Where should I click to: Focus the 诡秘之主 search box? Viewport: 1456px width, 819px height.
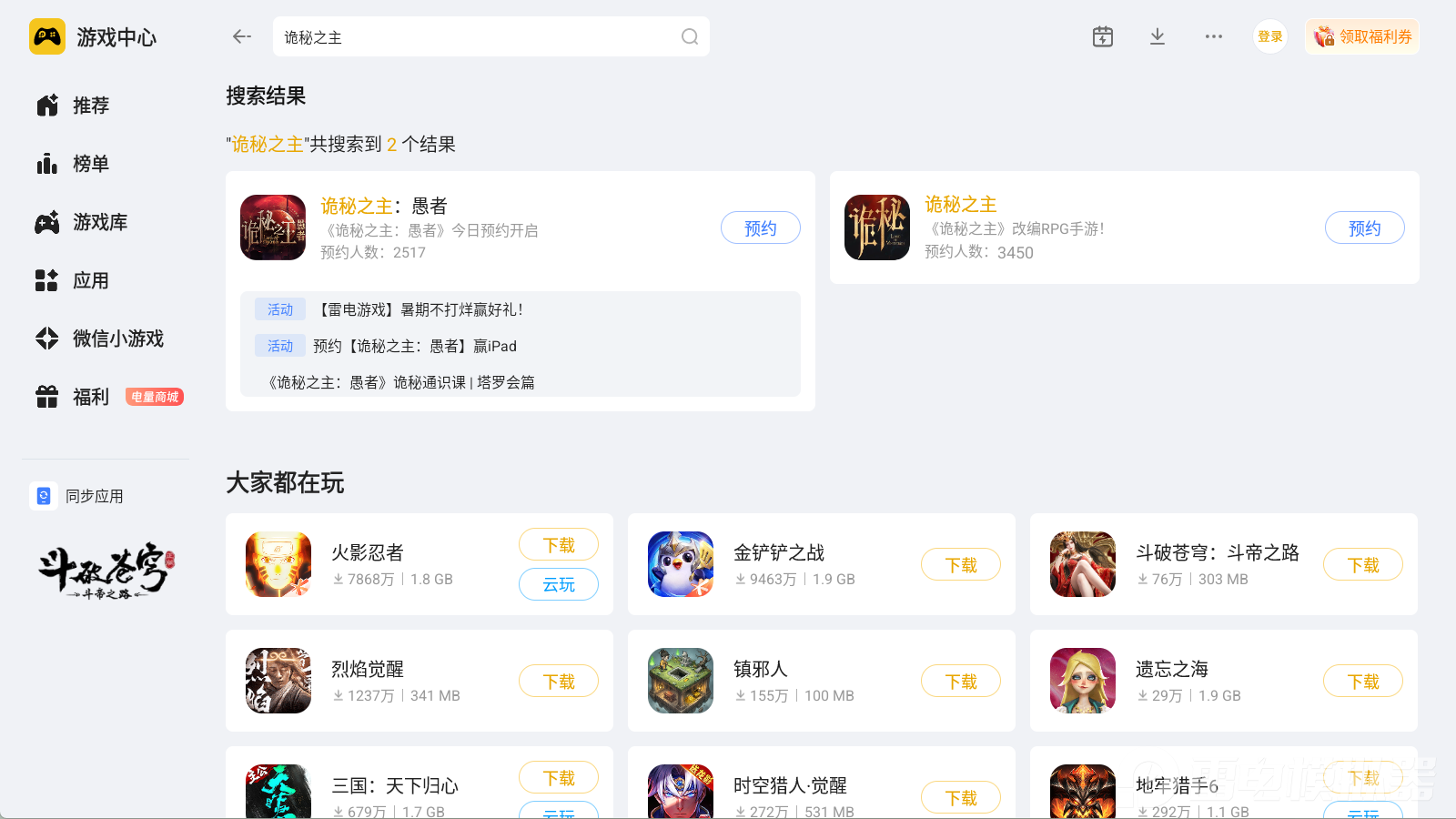click(491, 36)
